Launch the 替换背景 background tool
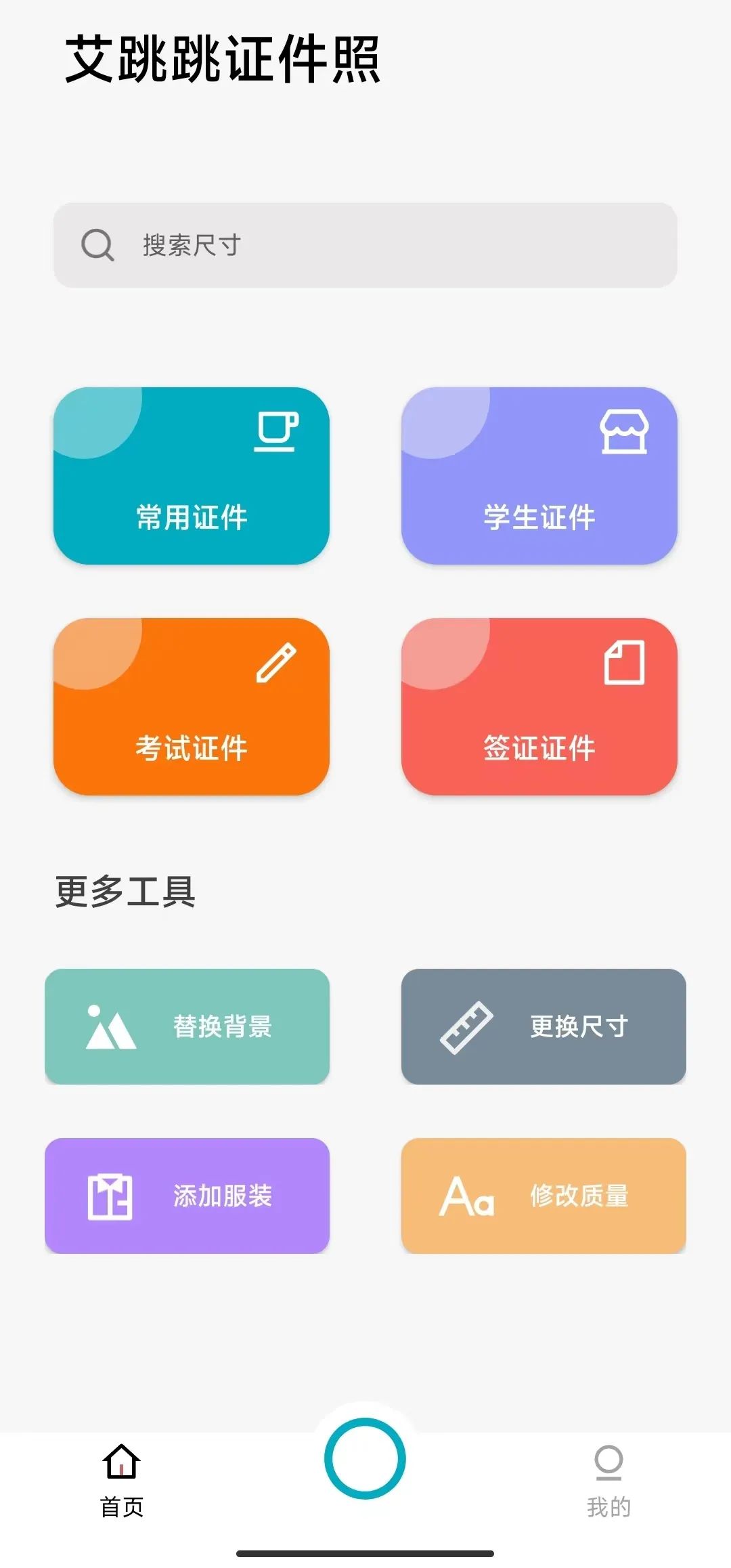The width and height of the screenshot is (731, 1568). 187,1027
